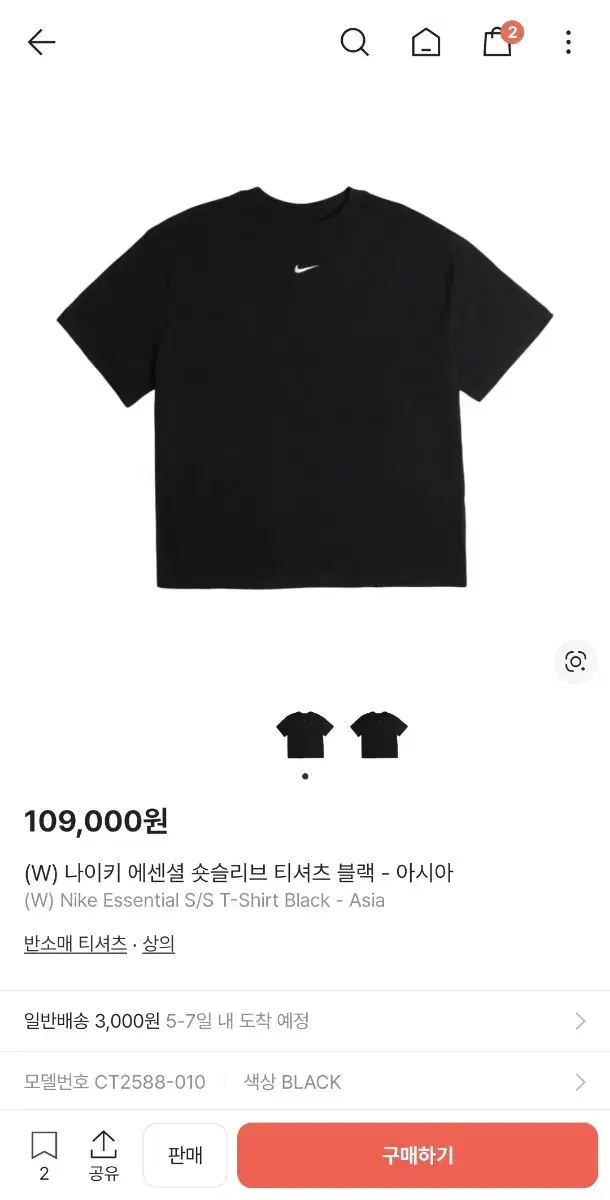Image resolution: width=610 pixels, height=1200 pixels.
Task: Open the 일반배송 3,000원 shipping row
Action: point(305,1021)
